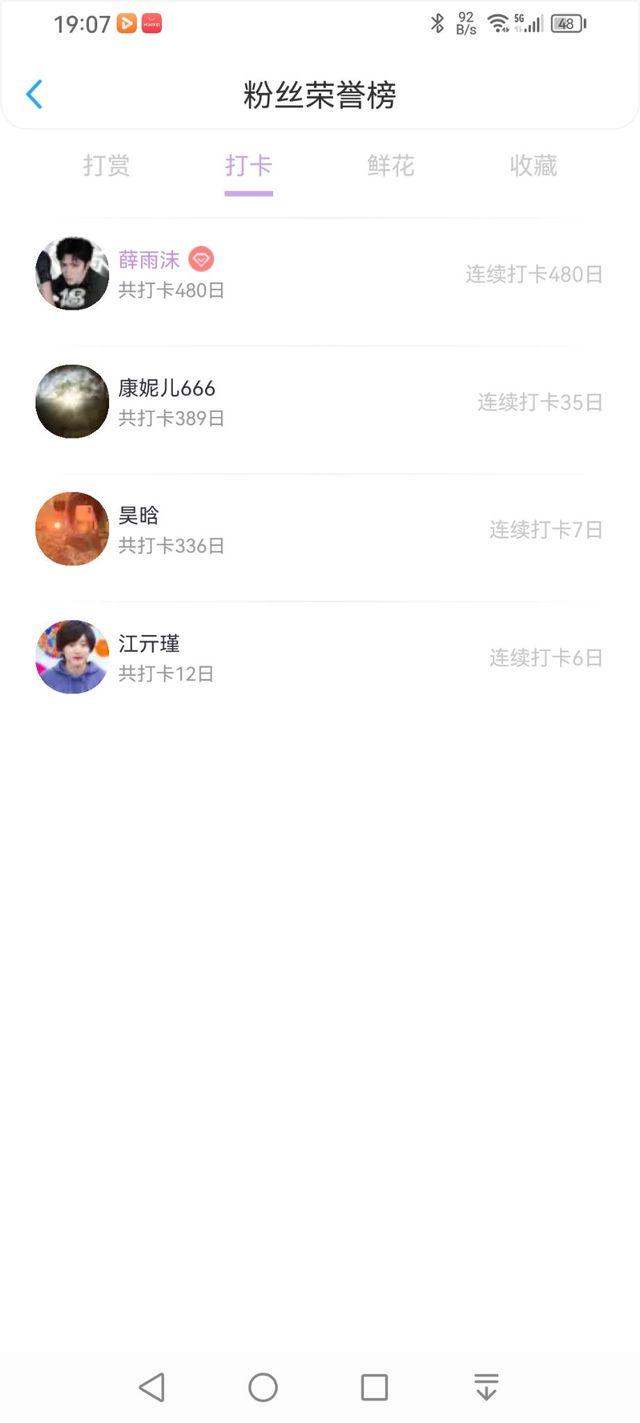640x1423 pixels.
Task: Go back using the top-left arrow
Action: pos(34,95)
